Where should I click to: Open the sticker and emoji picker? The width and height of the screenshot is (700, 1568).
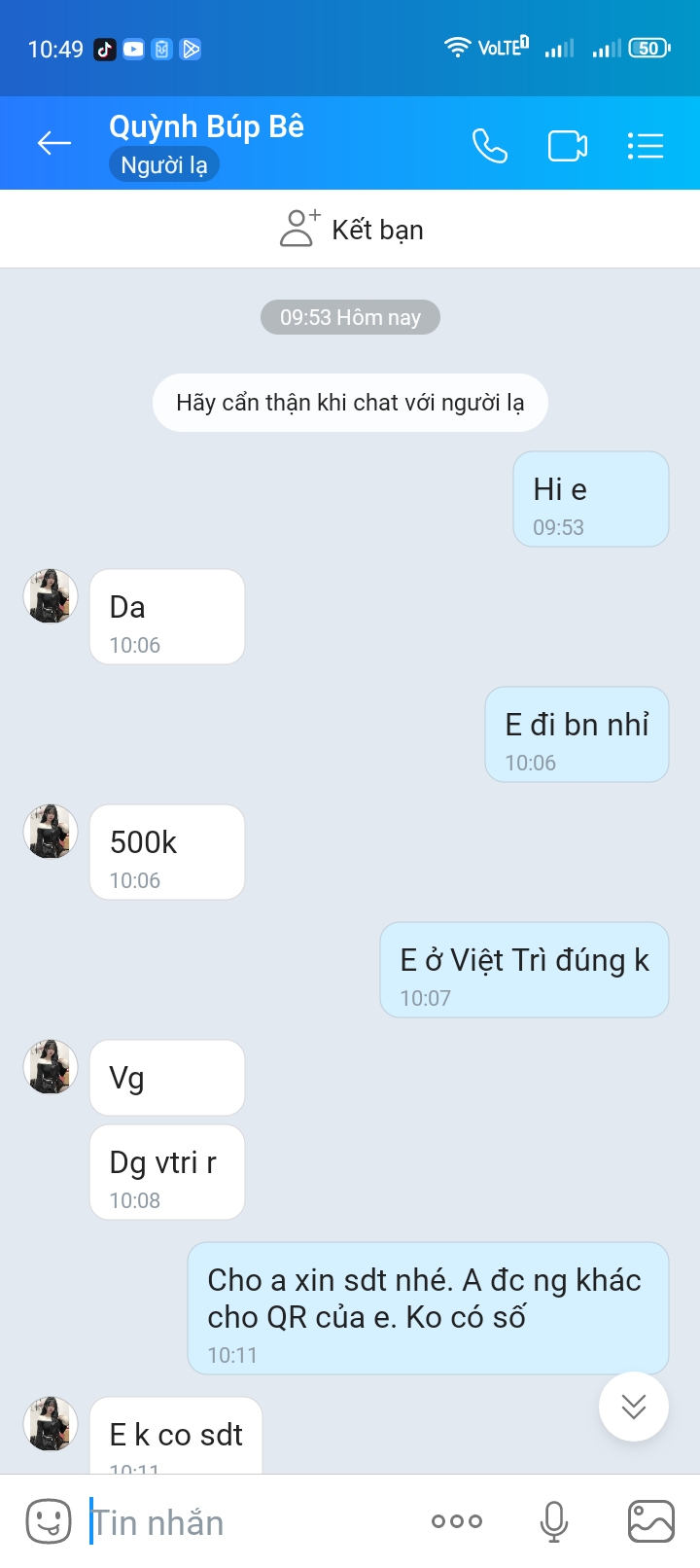(48, 1521)
